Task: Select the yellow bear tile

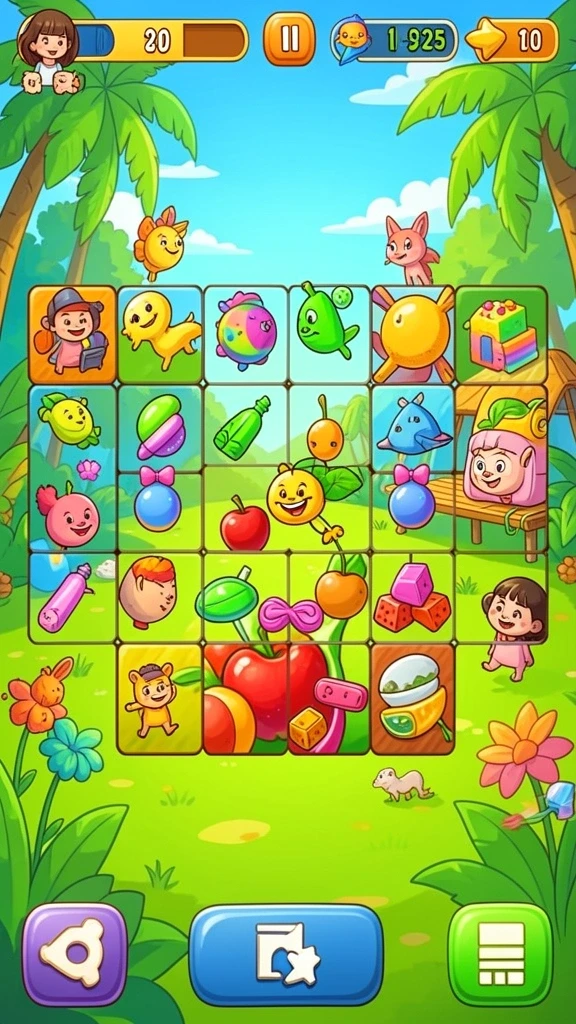Action: [159, 698]
